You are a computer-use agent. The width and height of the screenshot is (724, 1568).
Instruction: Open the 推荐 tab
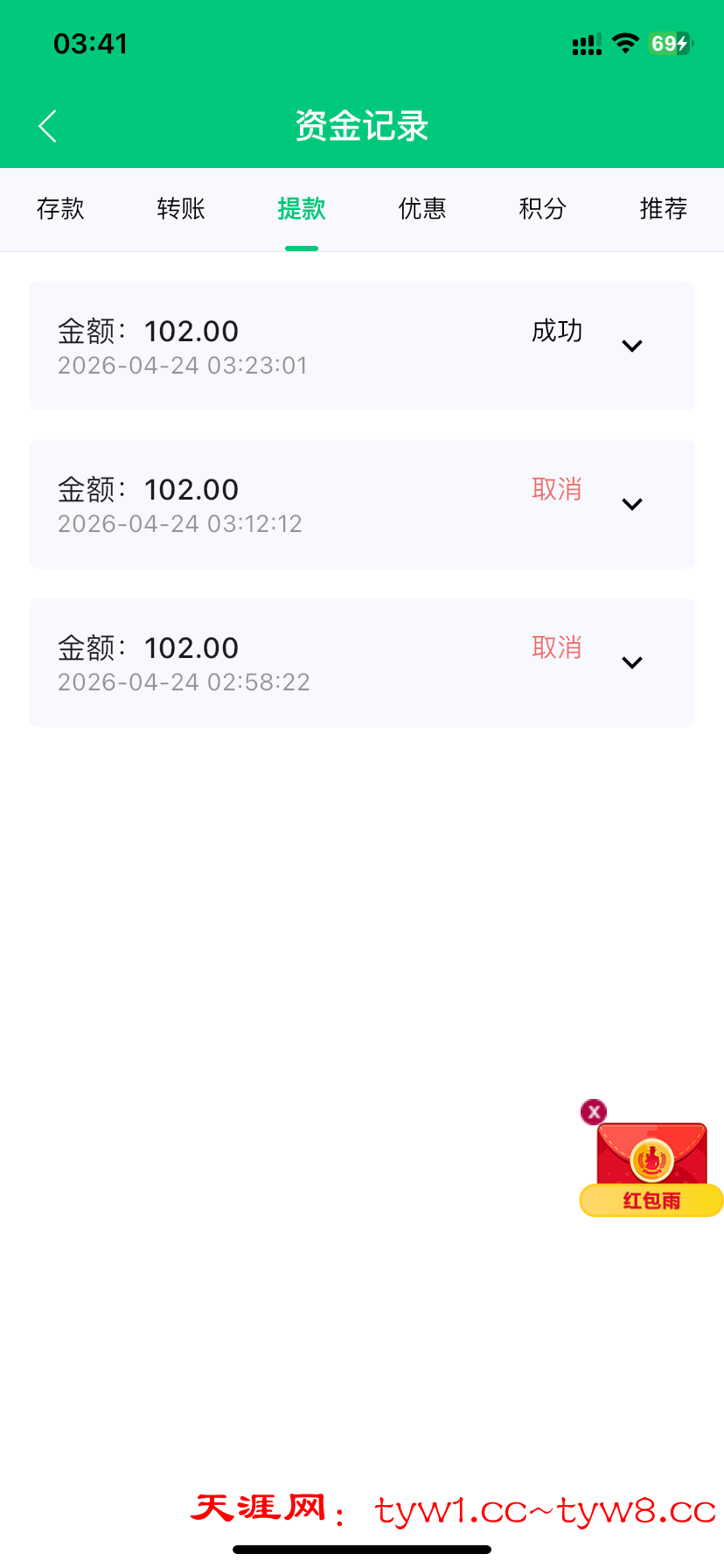(x=664, y=209)
